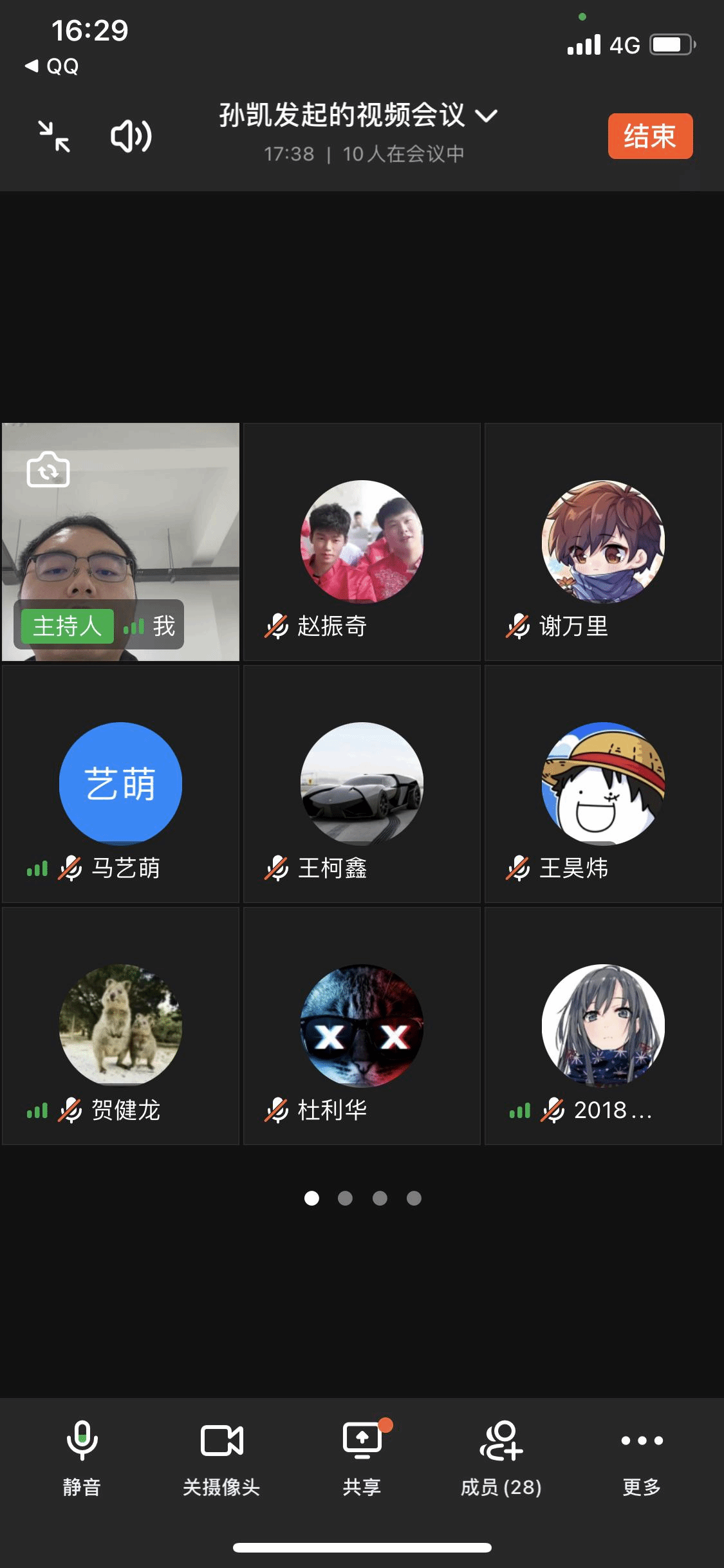Turn off camera via 关摄像头
Viewport: 724px width, 1568px height.
(x=221, y=1456)
